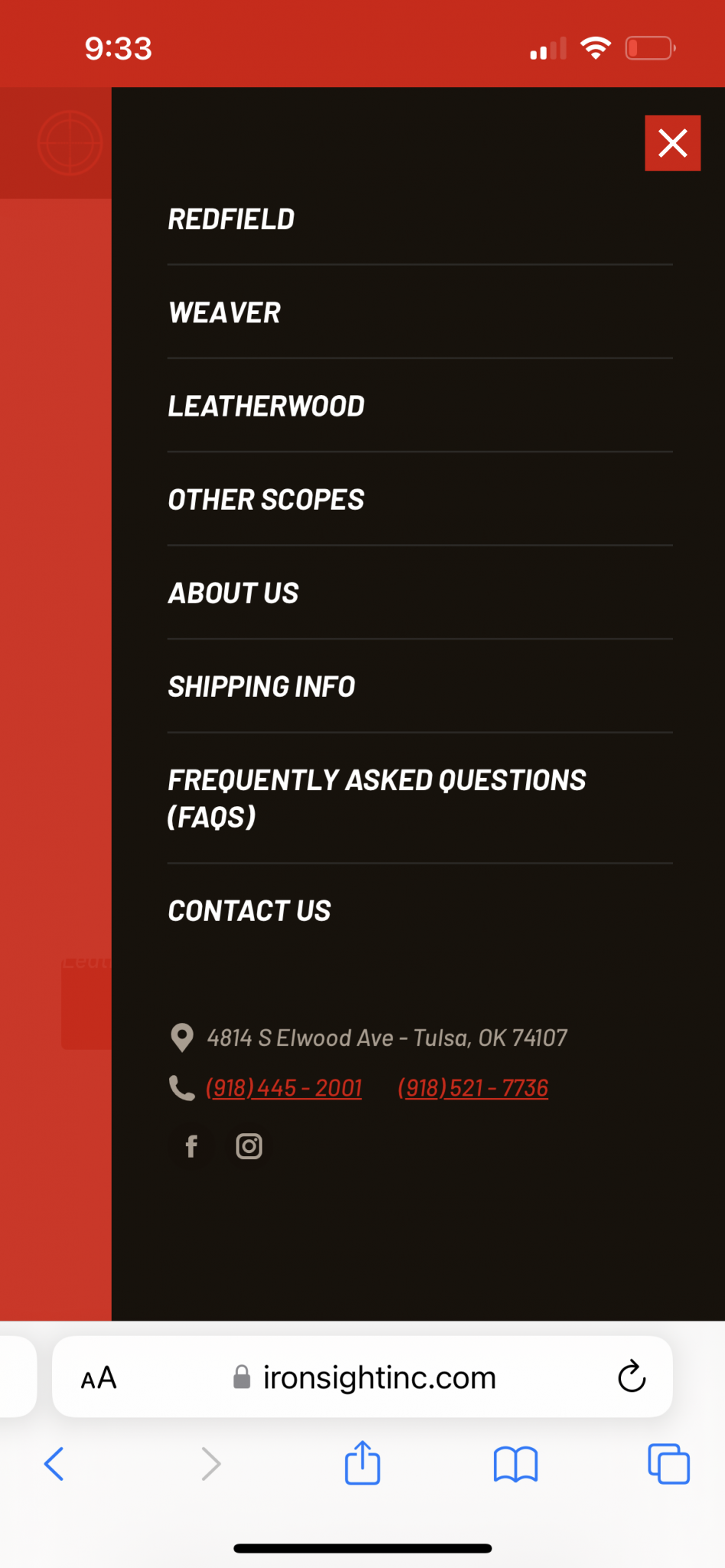Go back in Safari
Viewport: 725px width, 1568px height.
point(54,1464)
